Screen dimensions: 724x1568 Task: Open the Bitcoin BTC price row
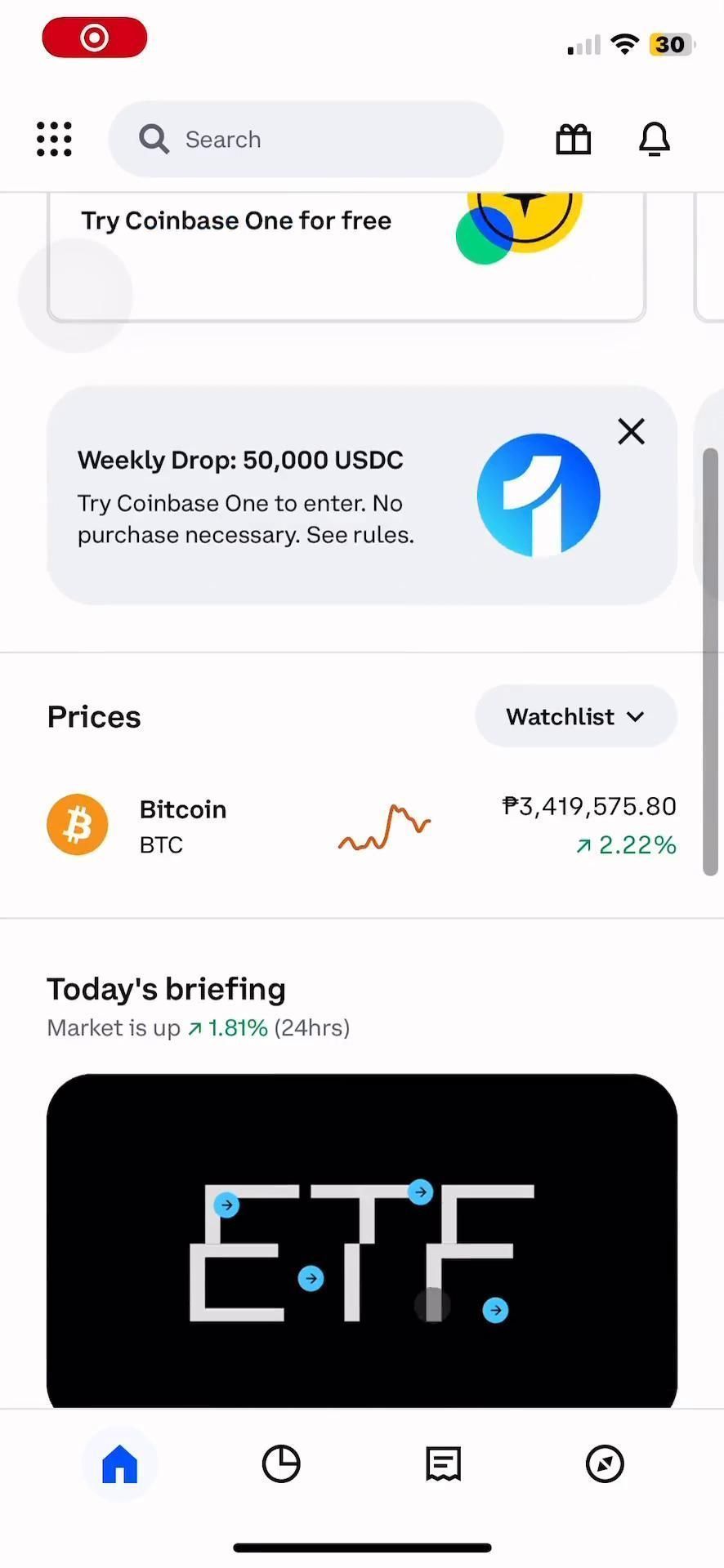click(361, 826)
